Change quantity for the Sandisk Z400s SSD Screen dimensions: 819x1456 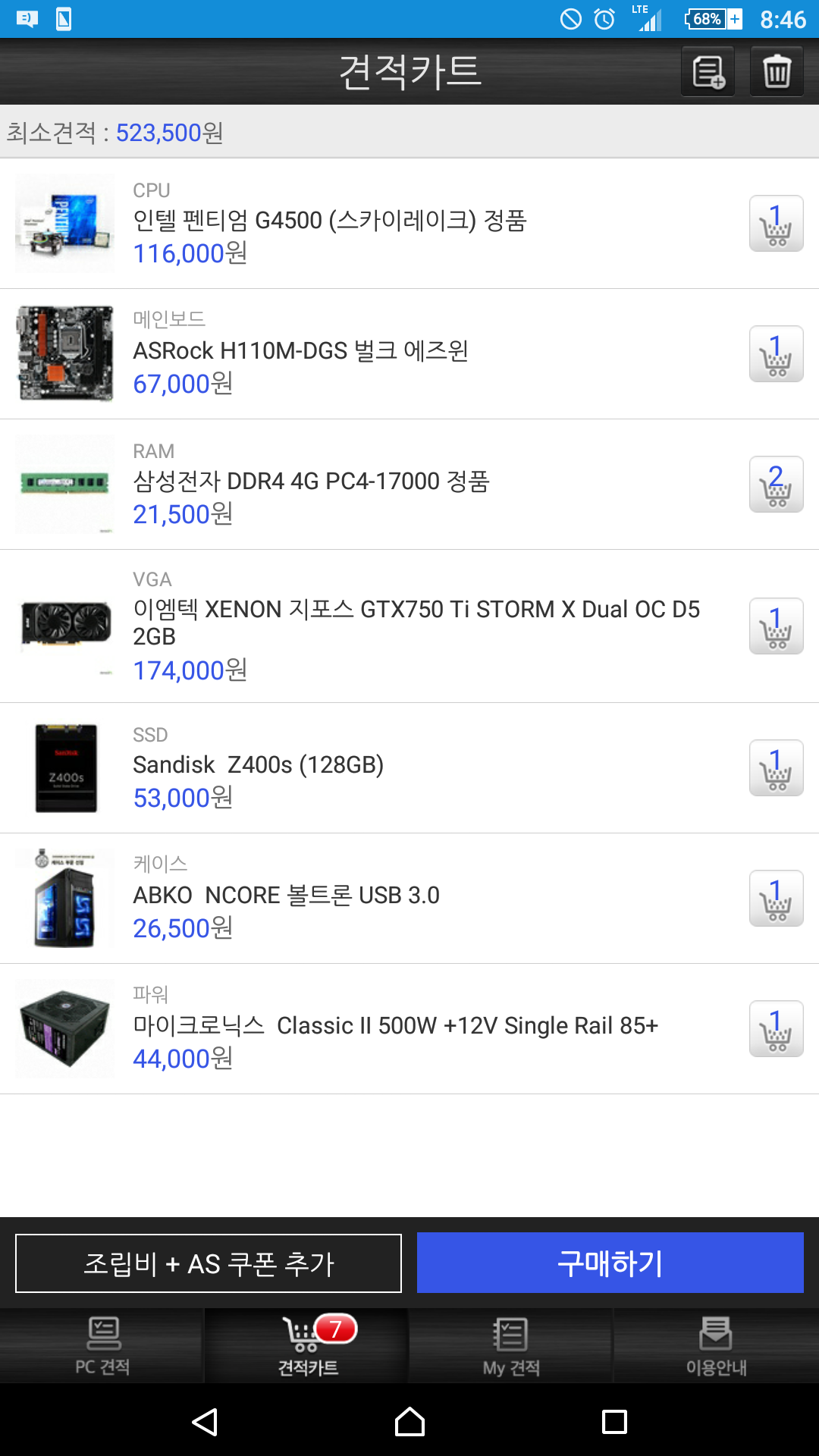click(776, 768)
